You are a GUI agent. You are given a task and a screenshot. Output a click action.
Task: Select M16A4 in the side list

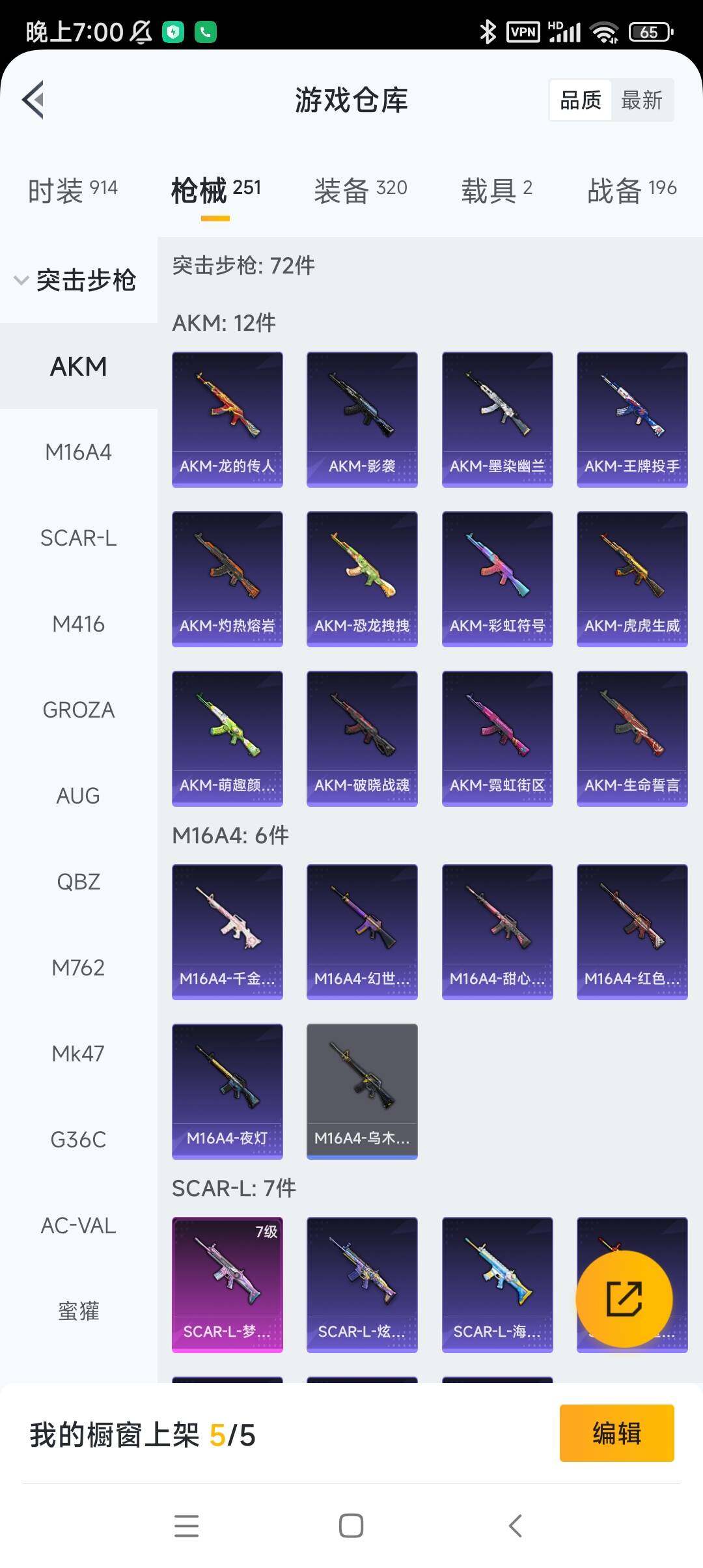(x=78, y=452)
